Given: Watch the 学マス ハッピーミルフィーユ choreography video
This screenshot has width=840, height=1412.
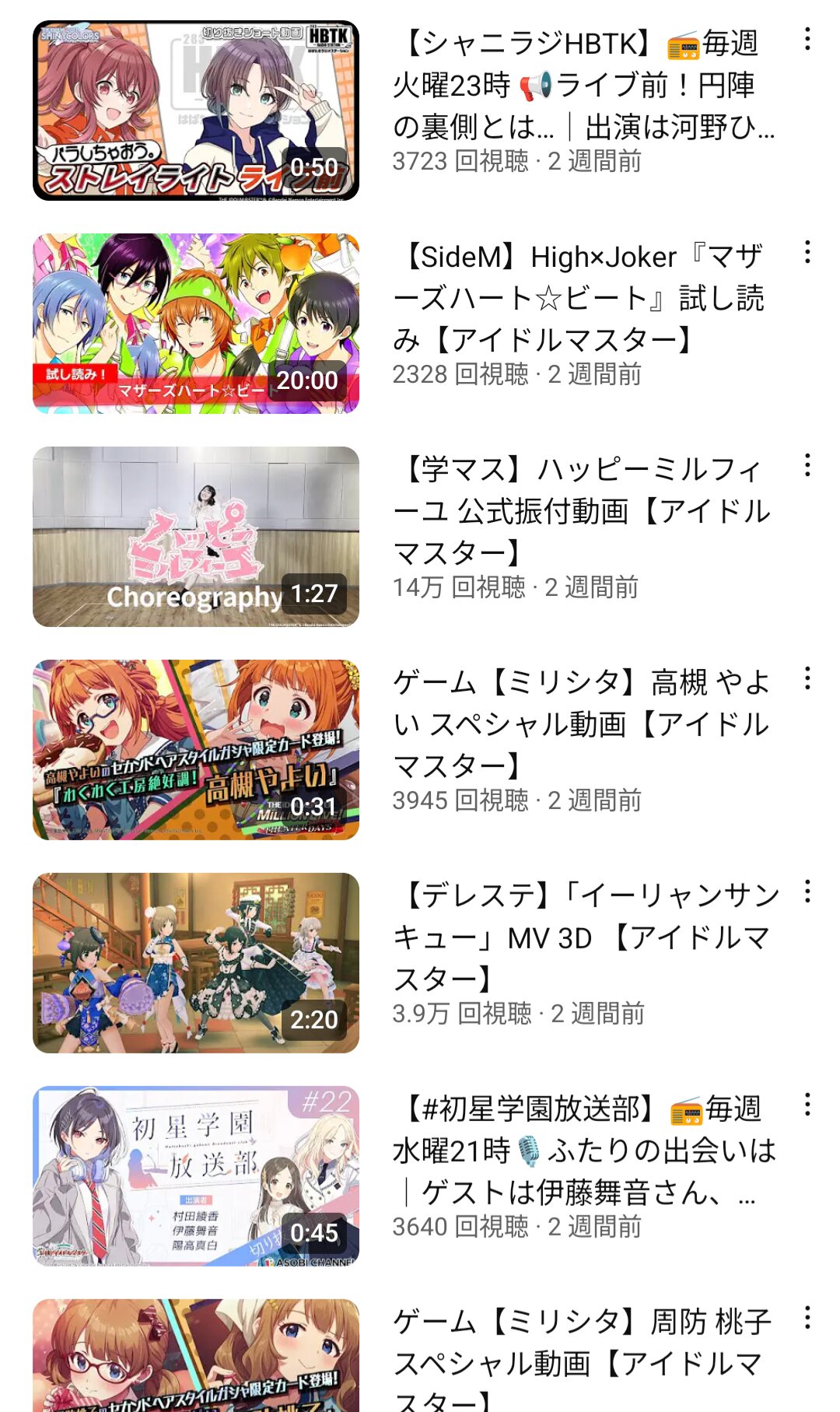Looking at the screenshot, I should (196, 537).
